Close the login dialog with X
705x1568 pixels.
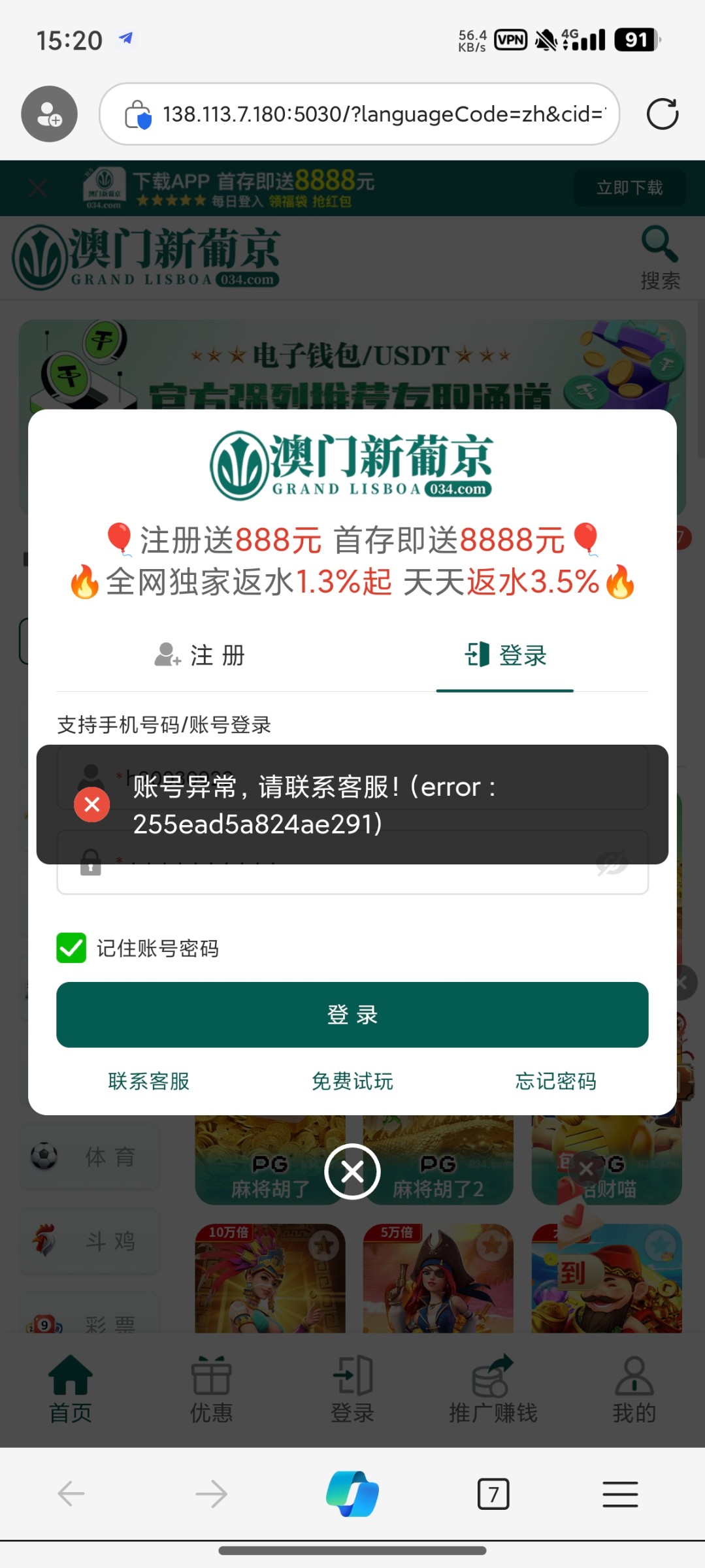point(352,1172)
